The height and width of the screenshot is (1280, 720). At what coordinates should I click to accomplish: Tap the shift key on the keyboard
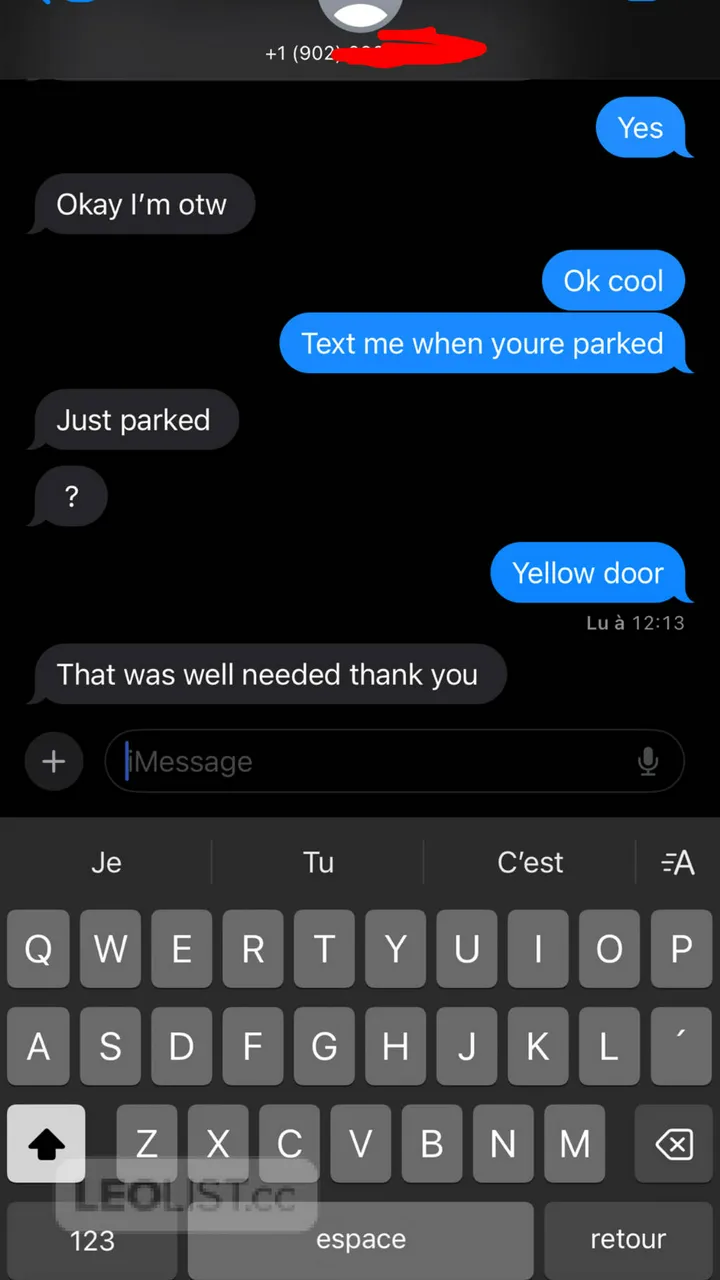(x=46, y=1144)
